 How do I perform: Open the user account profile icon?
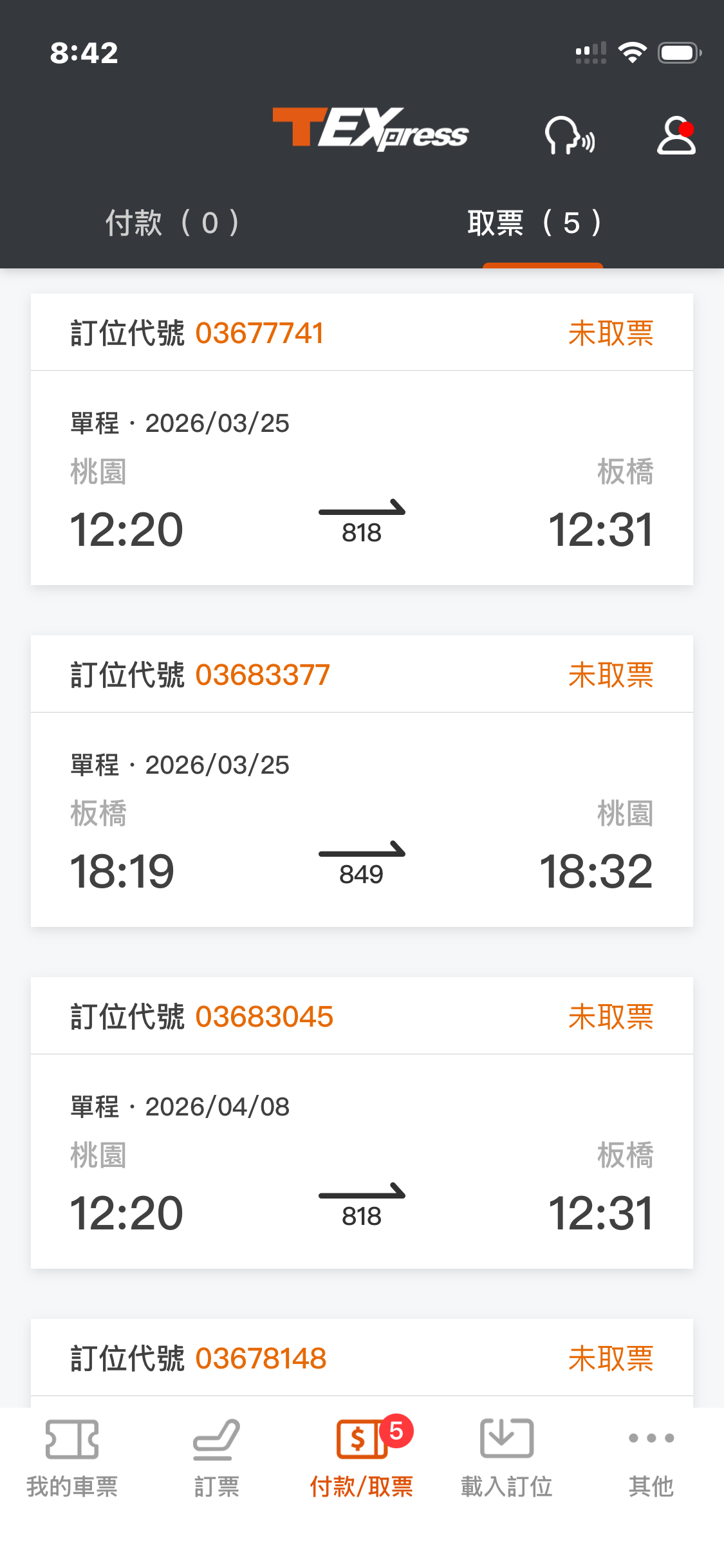pyautogui.click(x=676, y=135)
